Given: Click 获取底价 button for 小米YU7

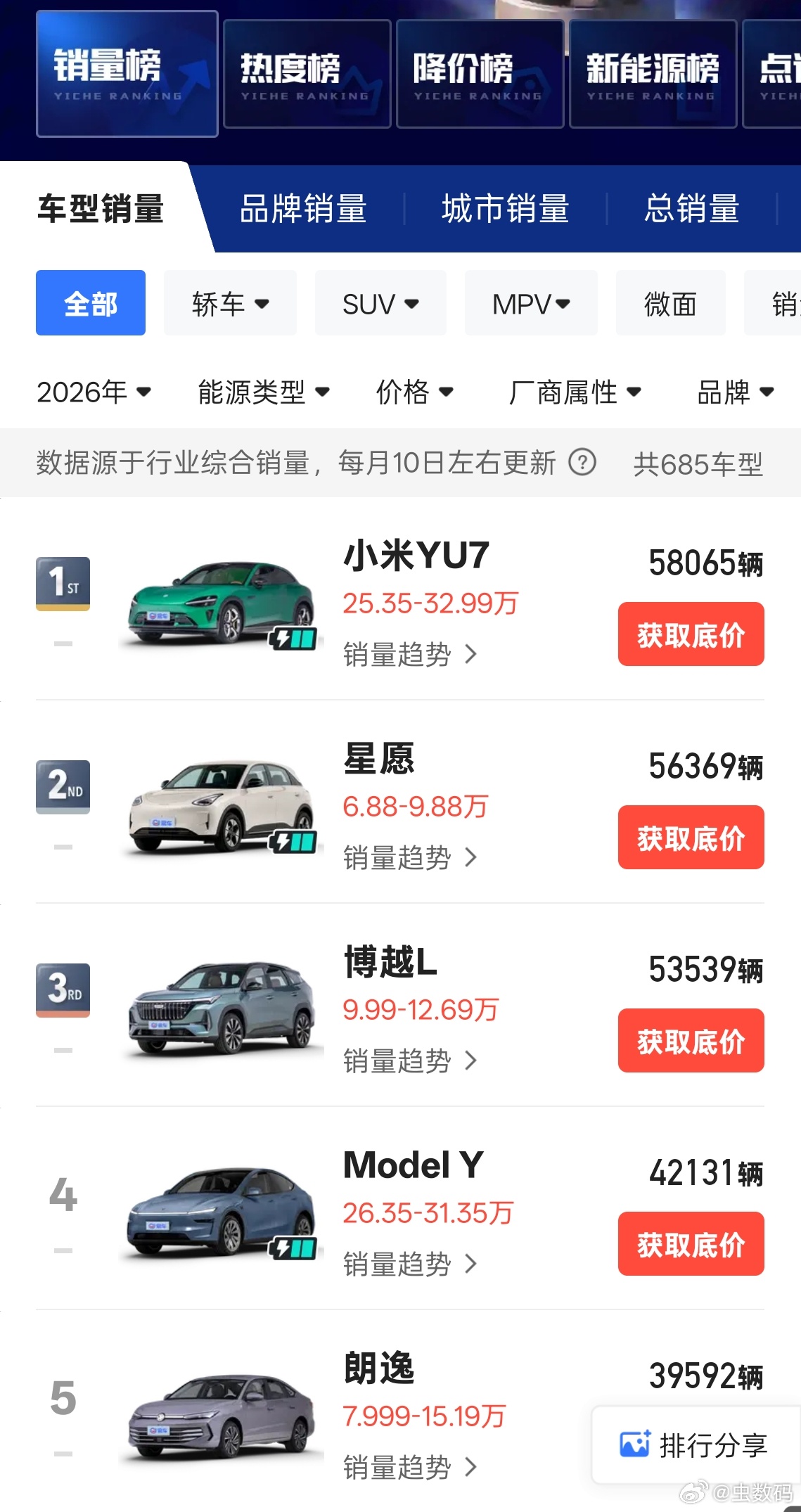Looking at the screenshot, I should pyautogui.click(x=690, y=633).
